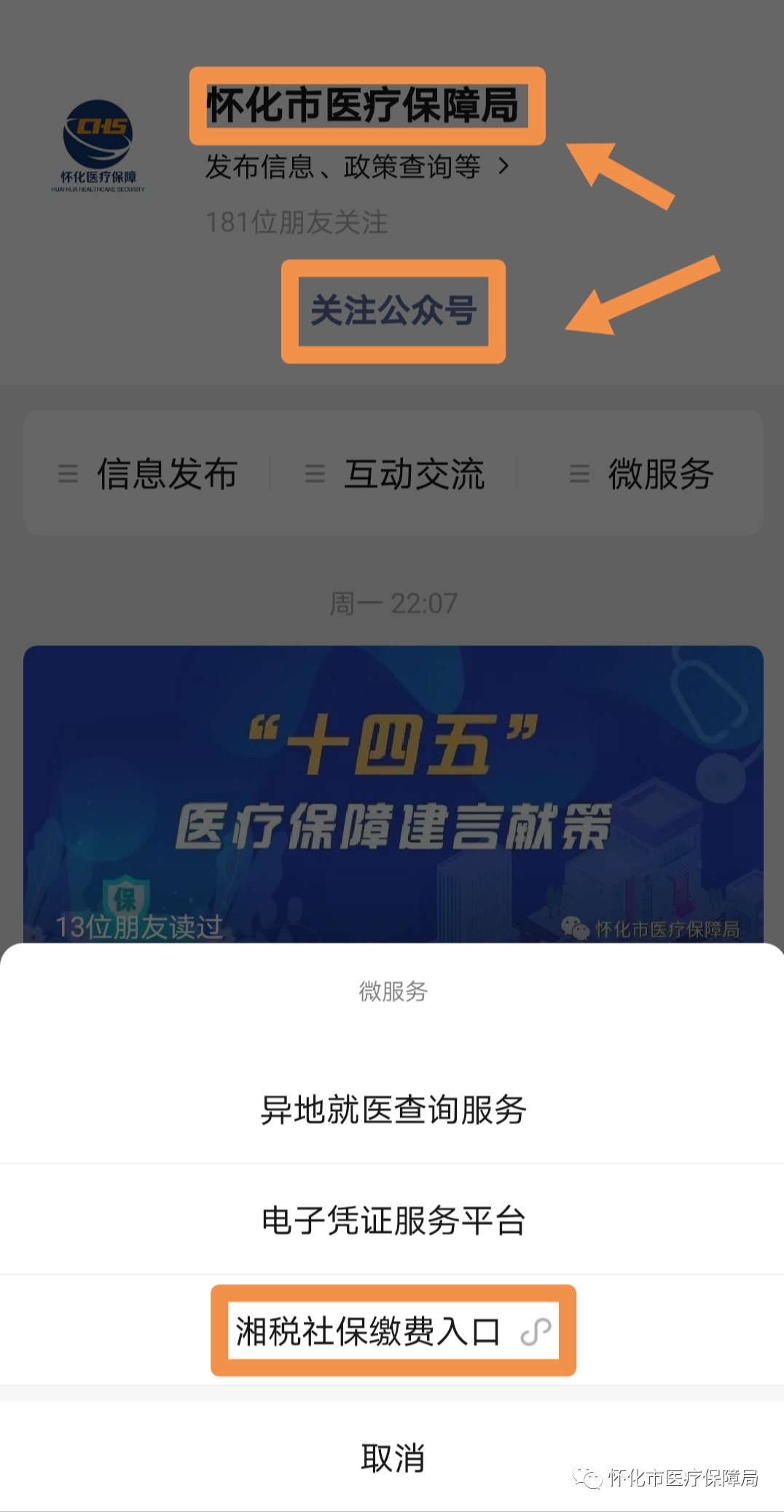784x1512 pixels.
Task: View account details: 发布信息、政策查询等
Action: point(357,167)
